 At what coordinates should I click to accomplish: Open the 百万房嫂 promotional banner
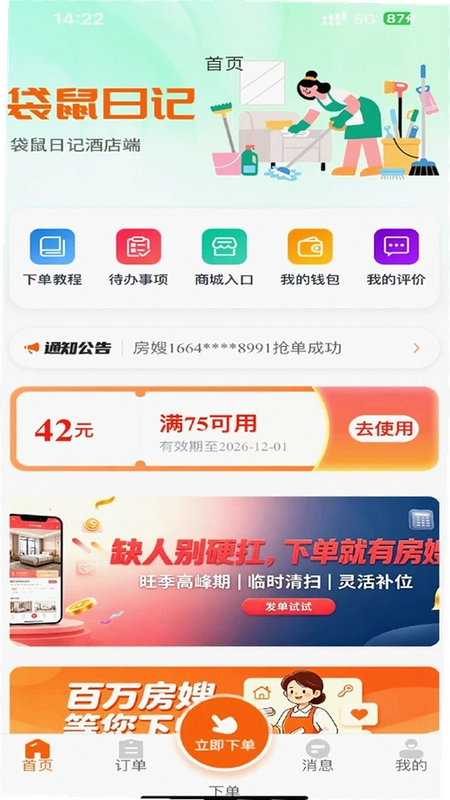[x=224, y=700]
